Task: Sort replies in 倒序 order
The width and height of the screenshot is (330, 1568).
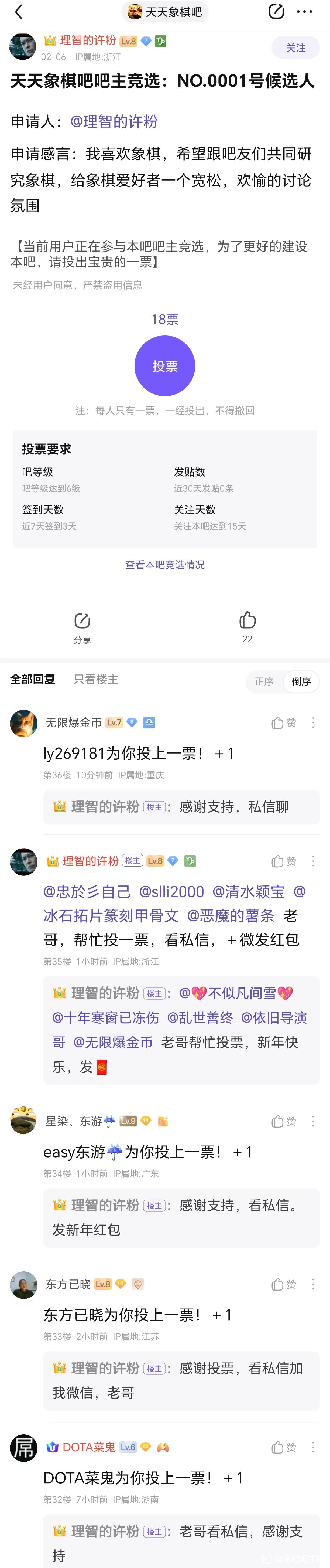Action: pyautogui.click(x=301, y=682)
